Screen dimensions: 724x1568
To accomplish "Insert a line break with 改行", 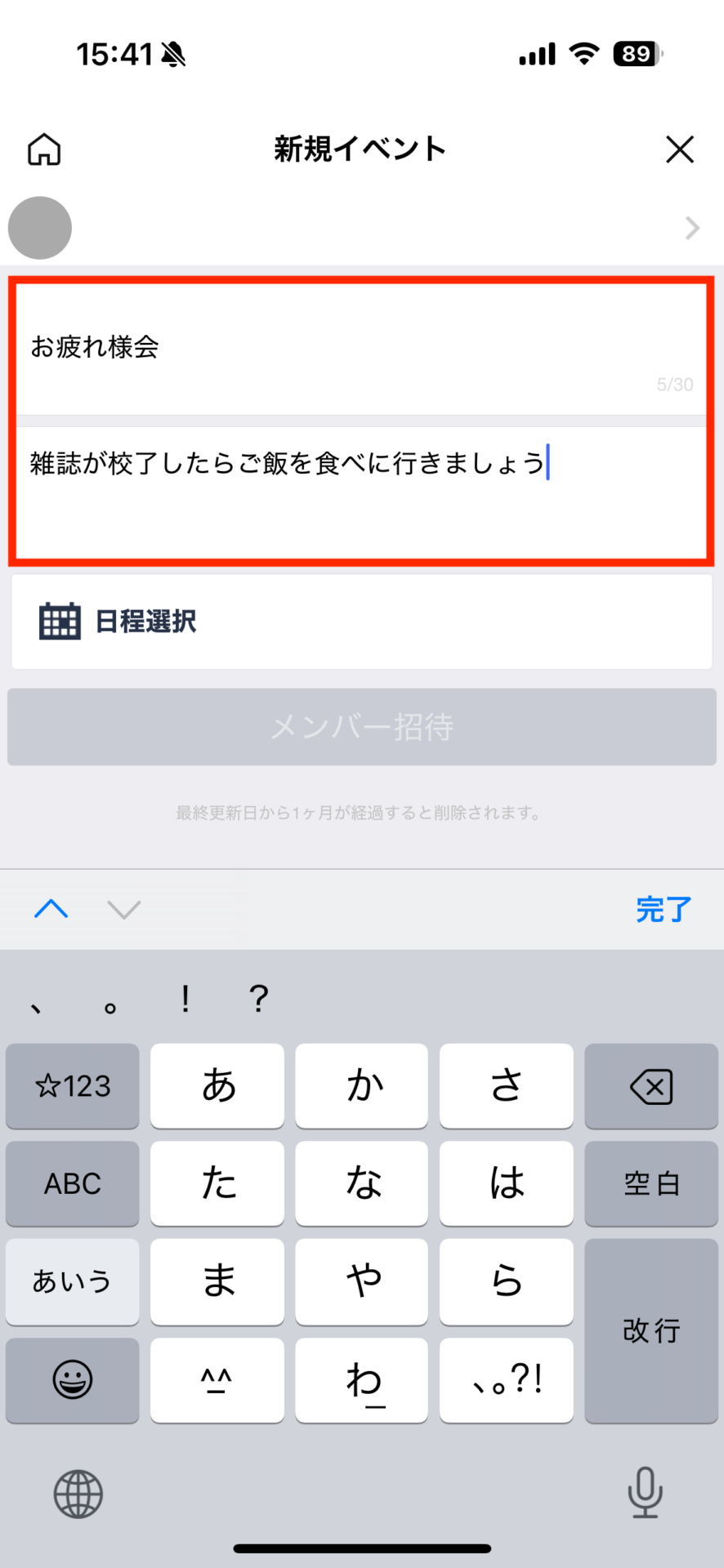I will click(x=651, y=1330).
